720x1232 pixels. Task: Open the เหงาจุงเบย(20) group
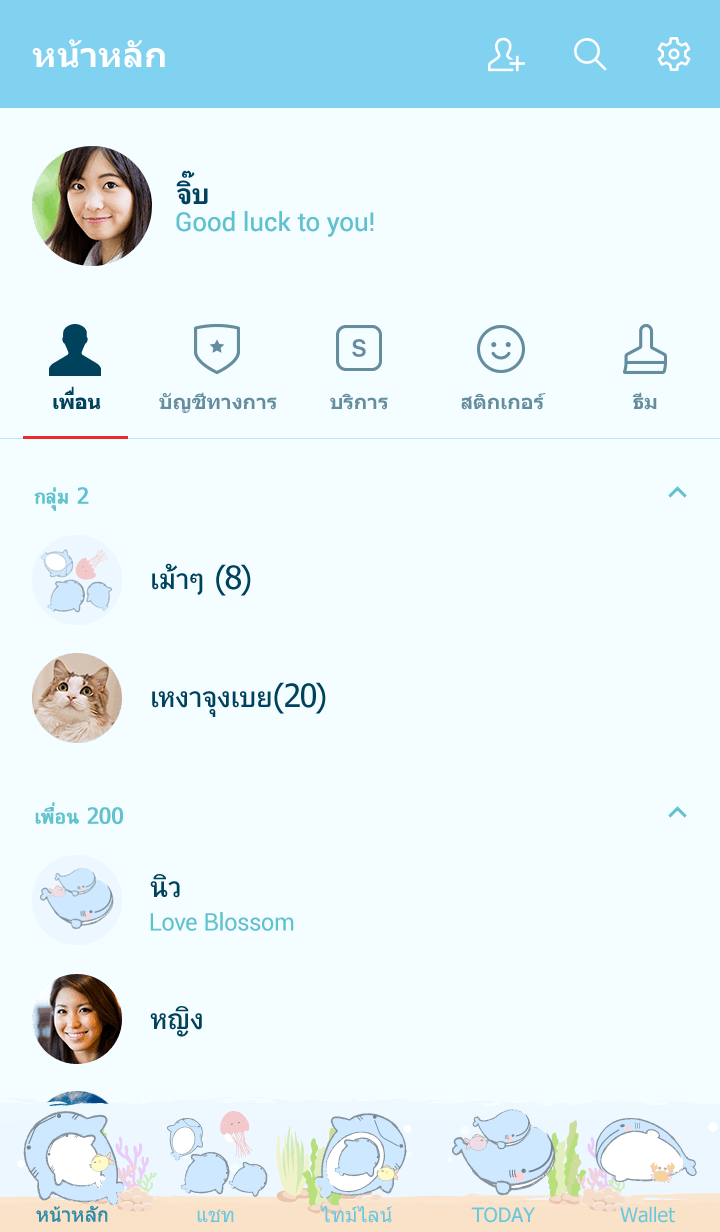[238, 698]
